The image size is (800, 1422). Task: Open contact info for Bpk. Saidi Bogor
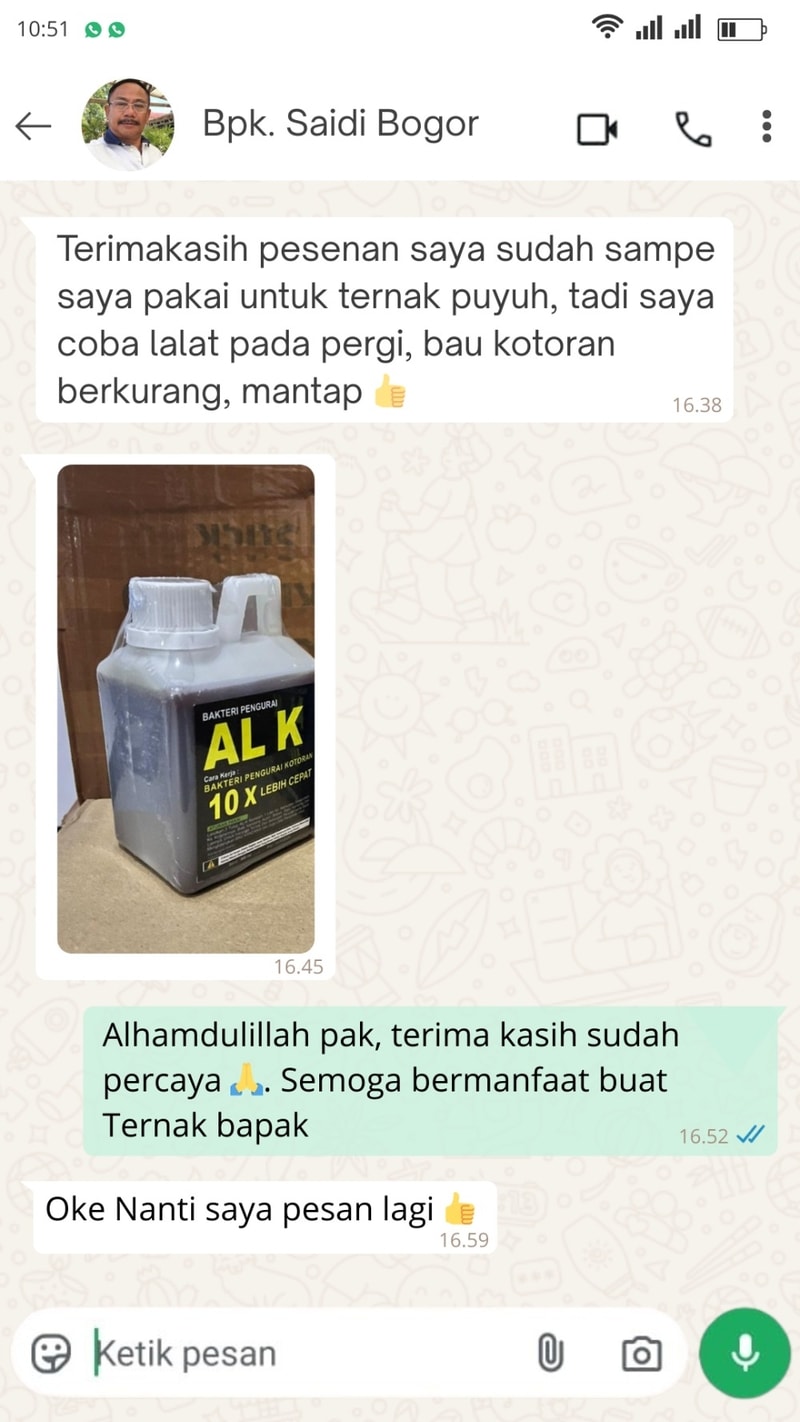pyautogui.click(x=340, y=124)
